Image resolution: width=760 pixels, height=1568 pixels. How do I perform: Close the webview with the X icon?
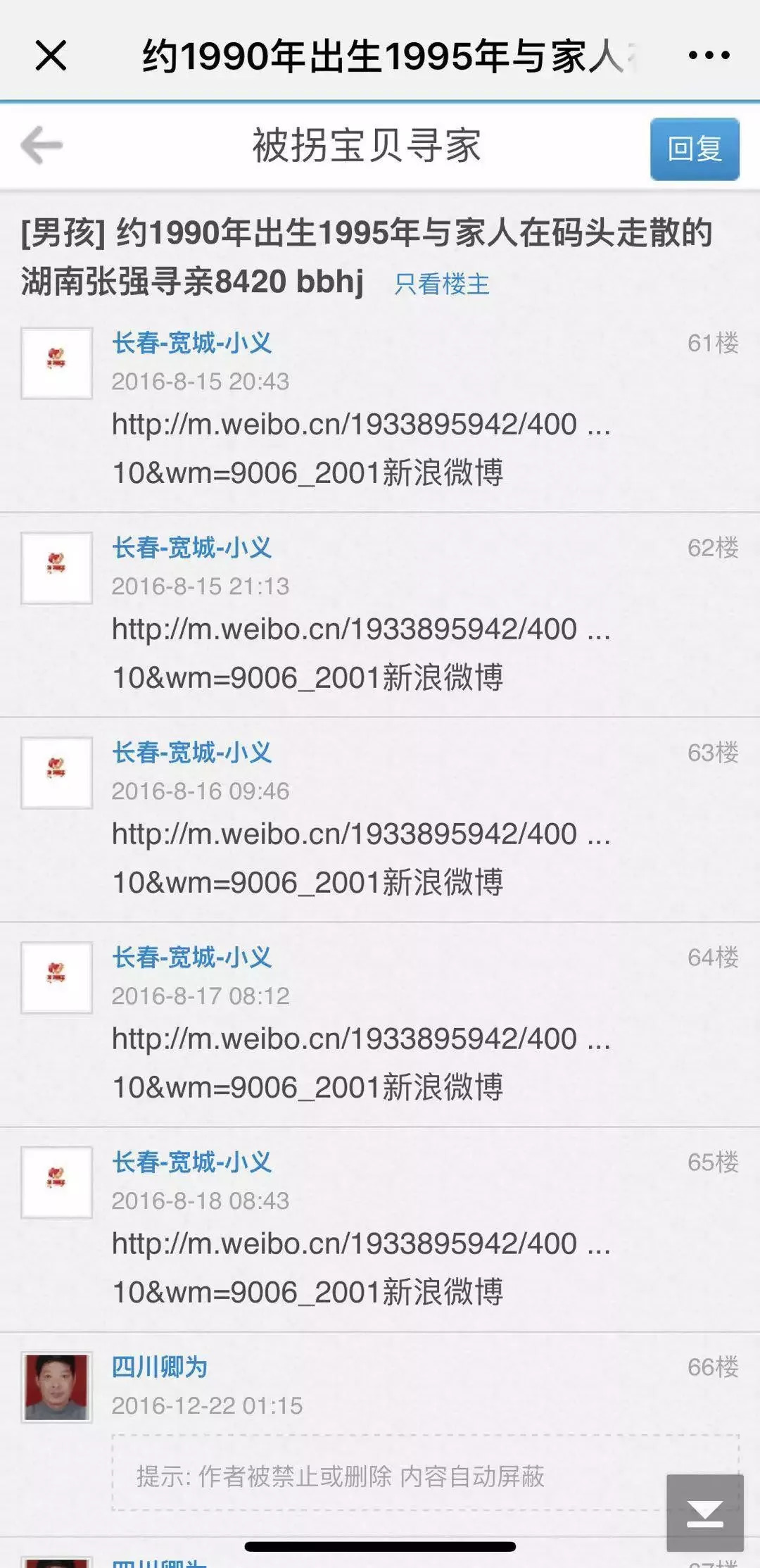[x=51, y=56]
